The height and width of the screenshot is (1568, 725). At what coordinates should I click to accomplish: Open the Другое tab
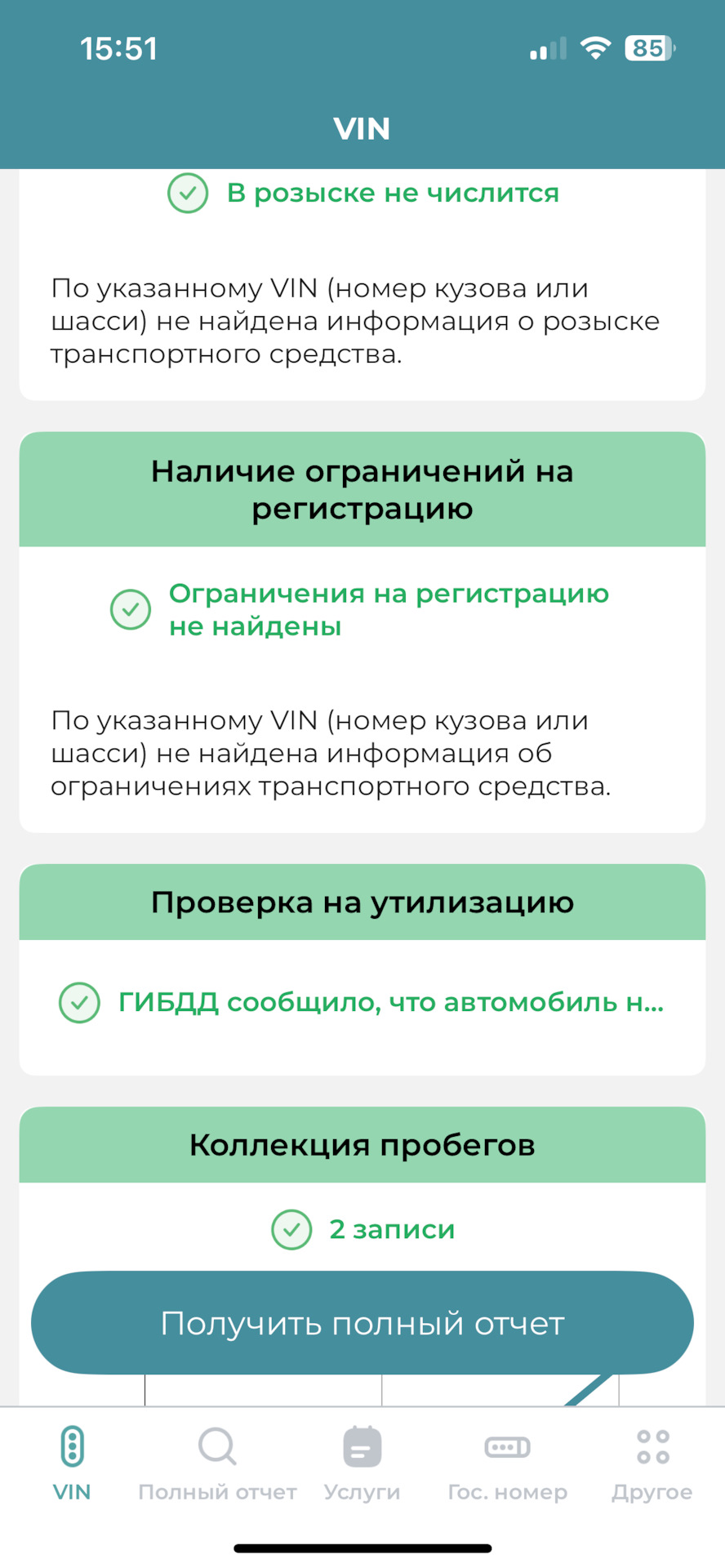click(x=652, y=1463)
